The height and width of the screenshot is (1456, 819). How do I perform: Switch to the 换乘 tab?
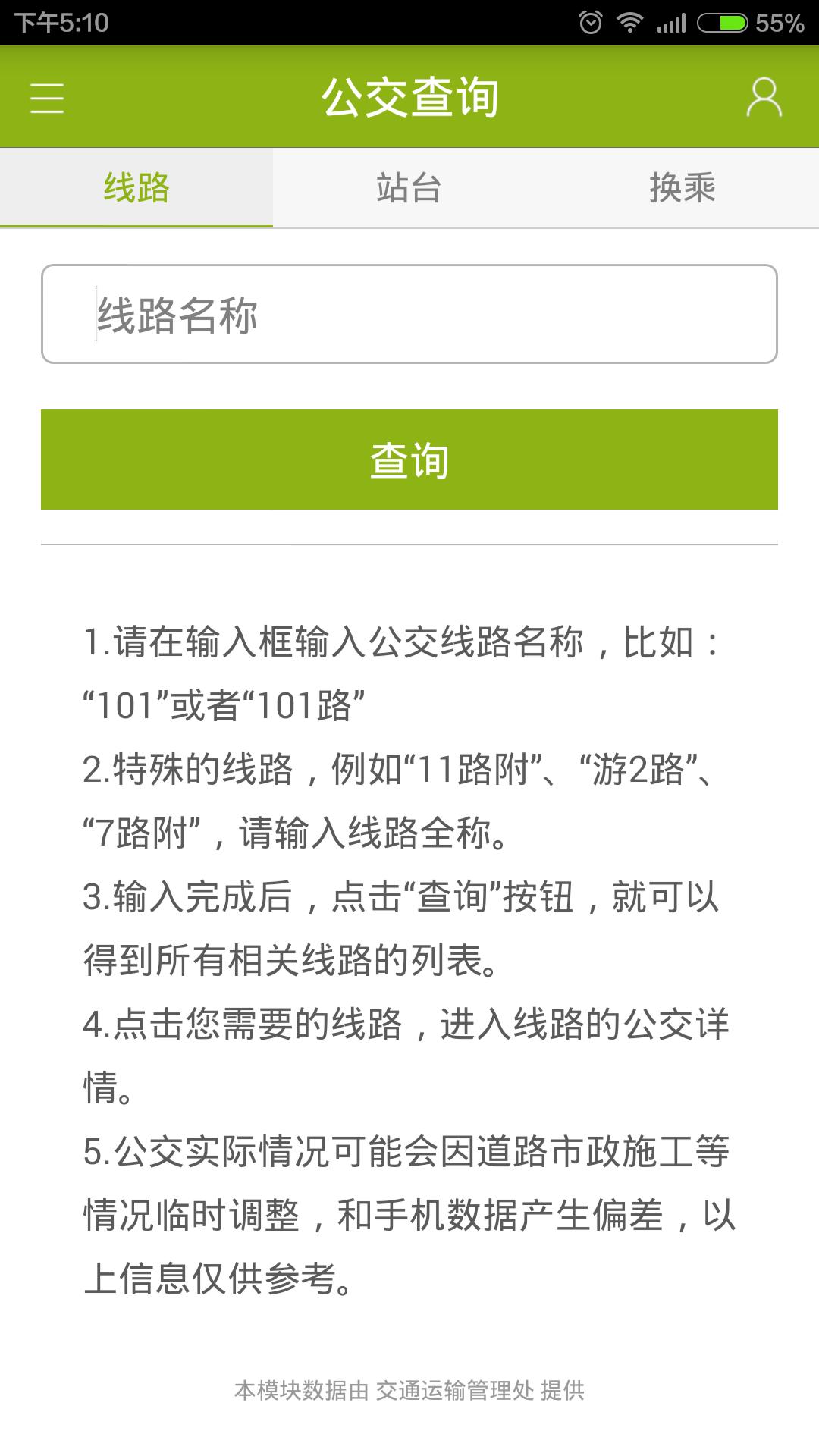pyautogui.click(x=682, y=187)
